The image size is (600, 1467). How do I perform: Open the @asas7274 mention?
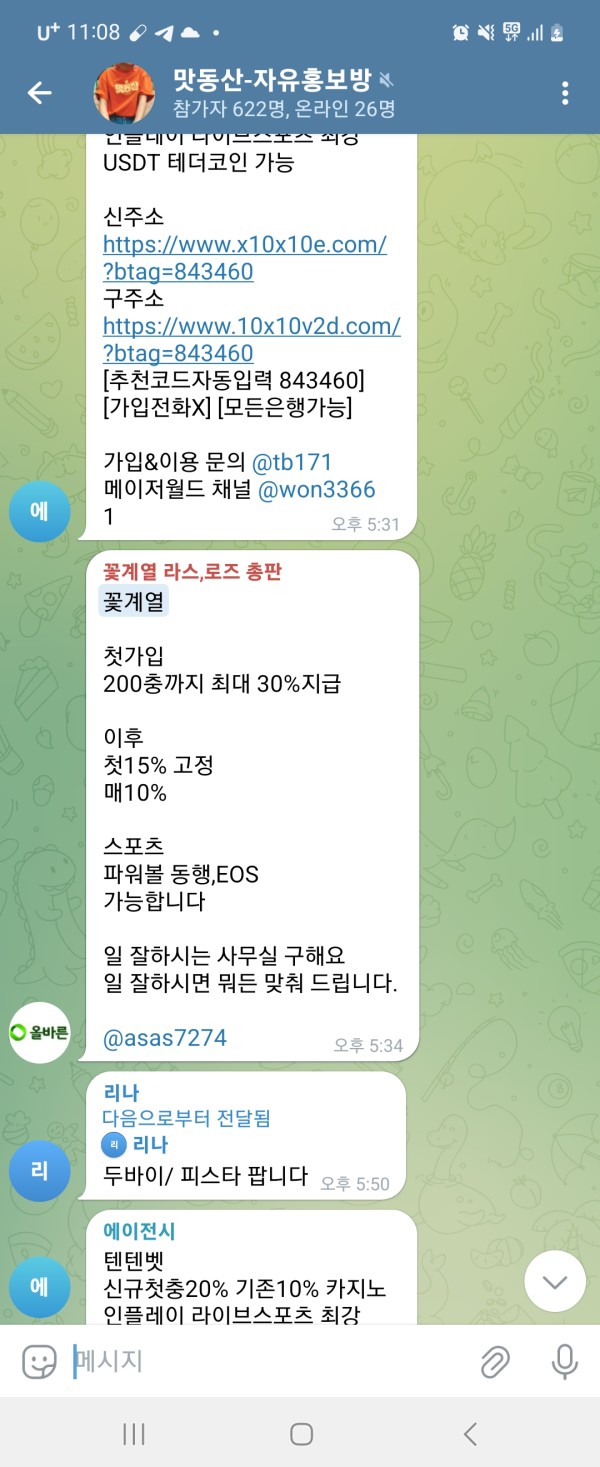[165, 1037]
